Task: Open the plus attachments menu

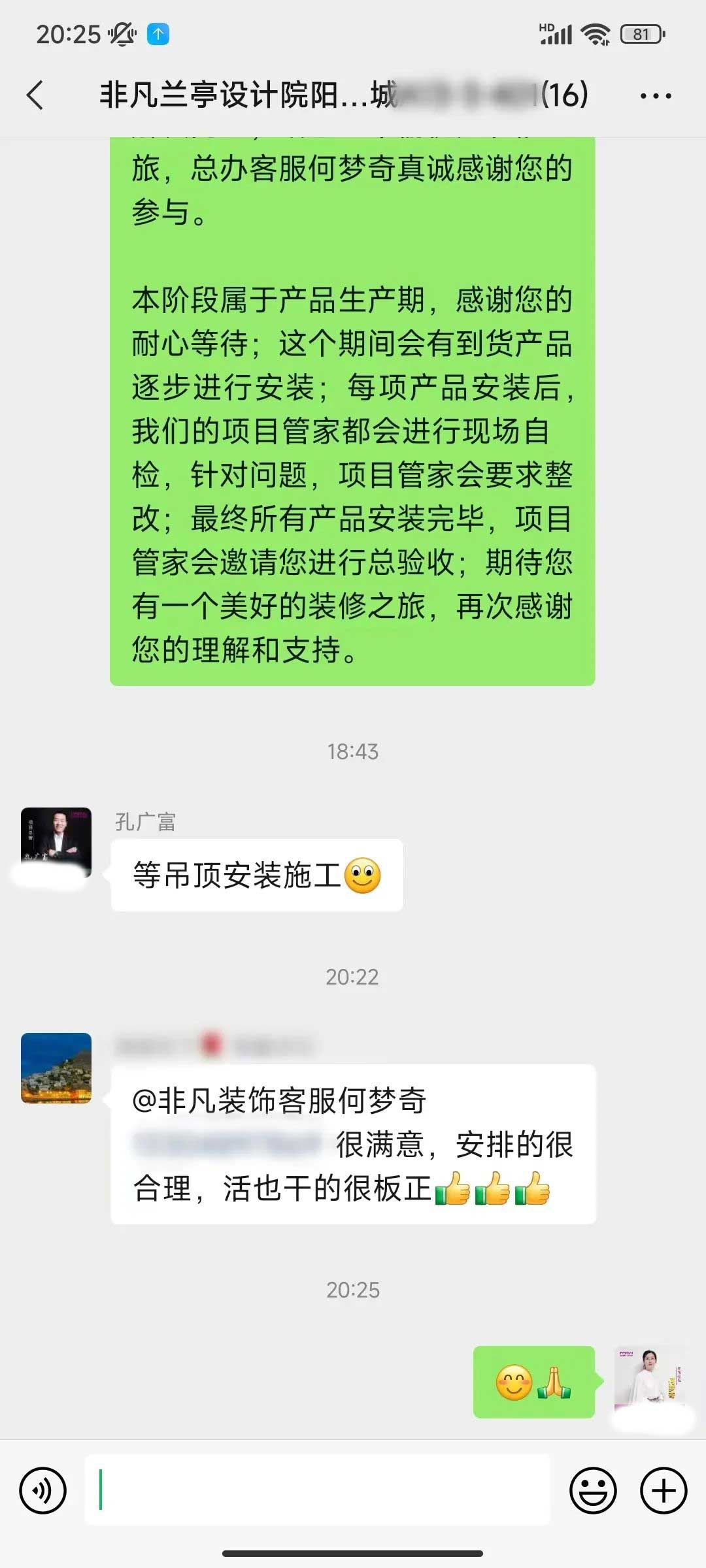Action: click(x=664, y=1490)
